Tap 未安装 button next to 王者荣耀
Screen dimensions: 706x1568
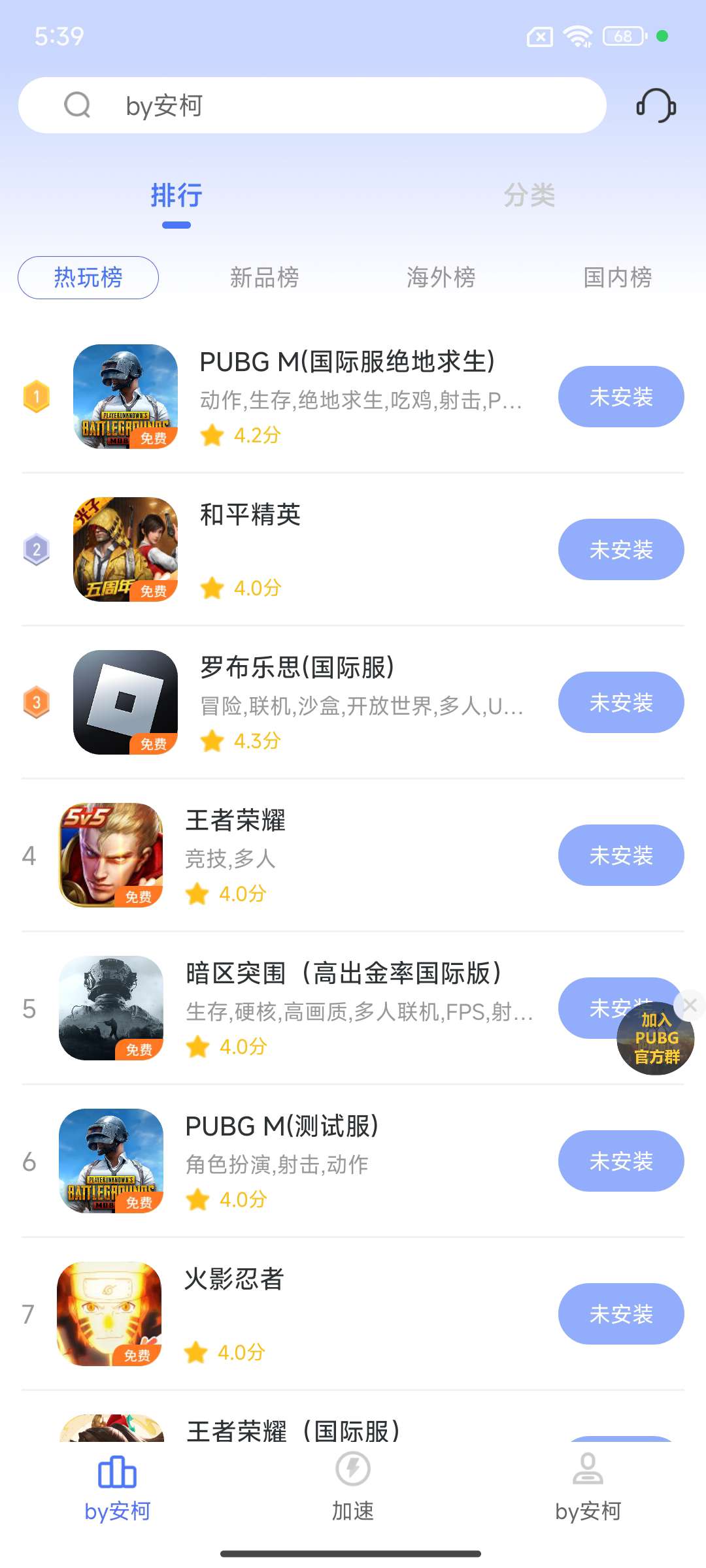[x=620, y=855]
